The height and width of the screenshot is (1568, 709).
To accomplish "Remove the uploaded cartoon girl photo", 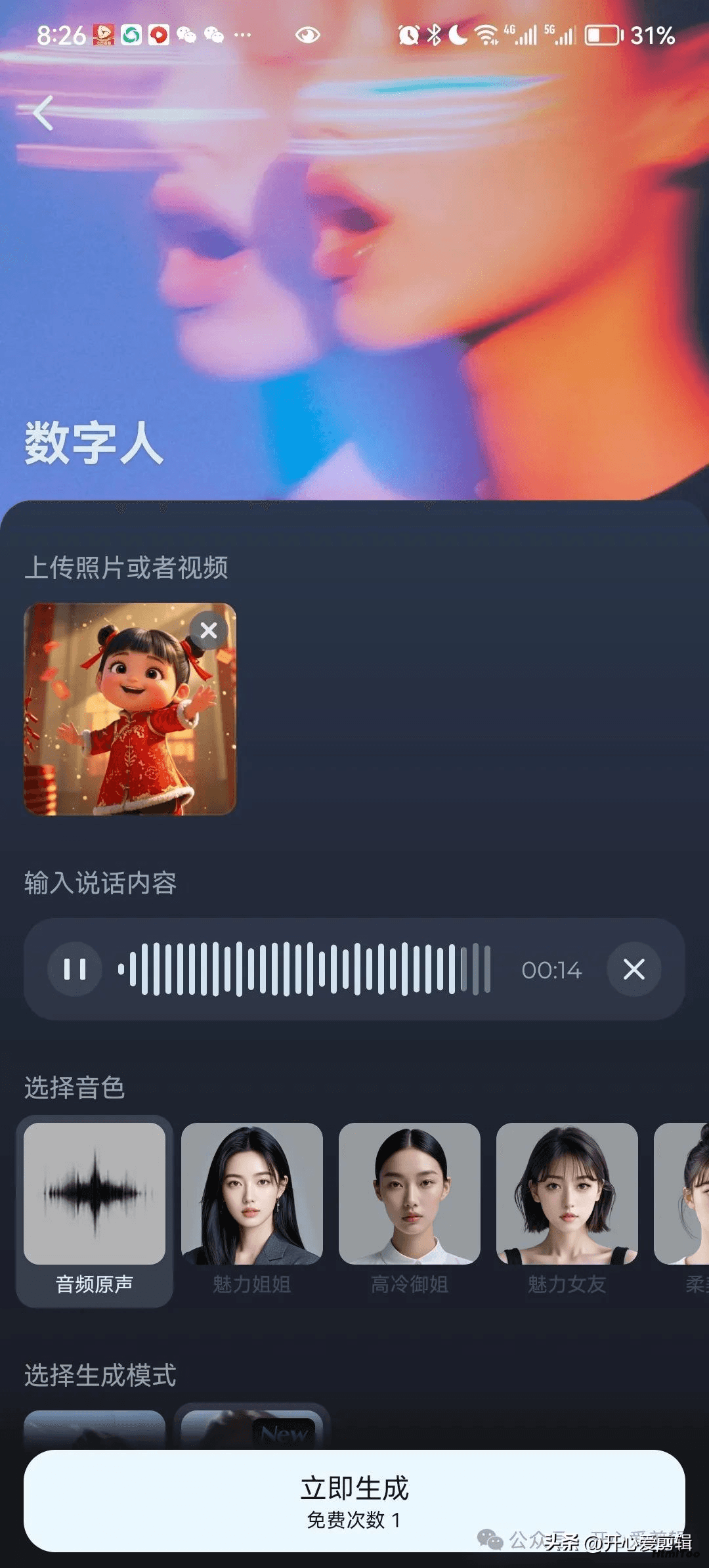I will [209, 630].
